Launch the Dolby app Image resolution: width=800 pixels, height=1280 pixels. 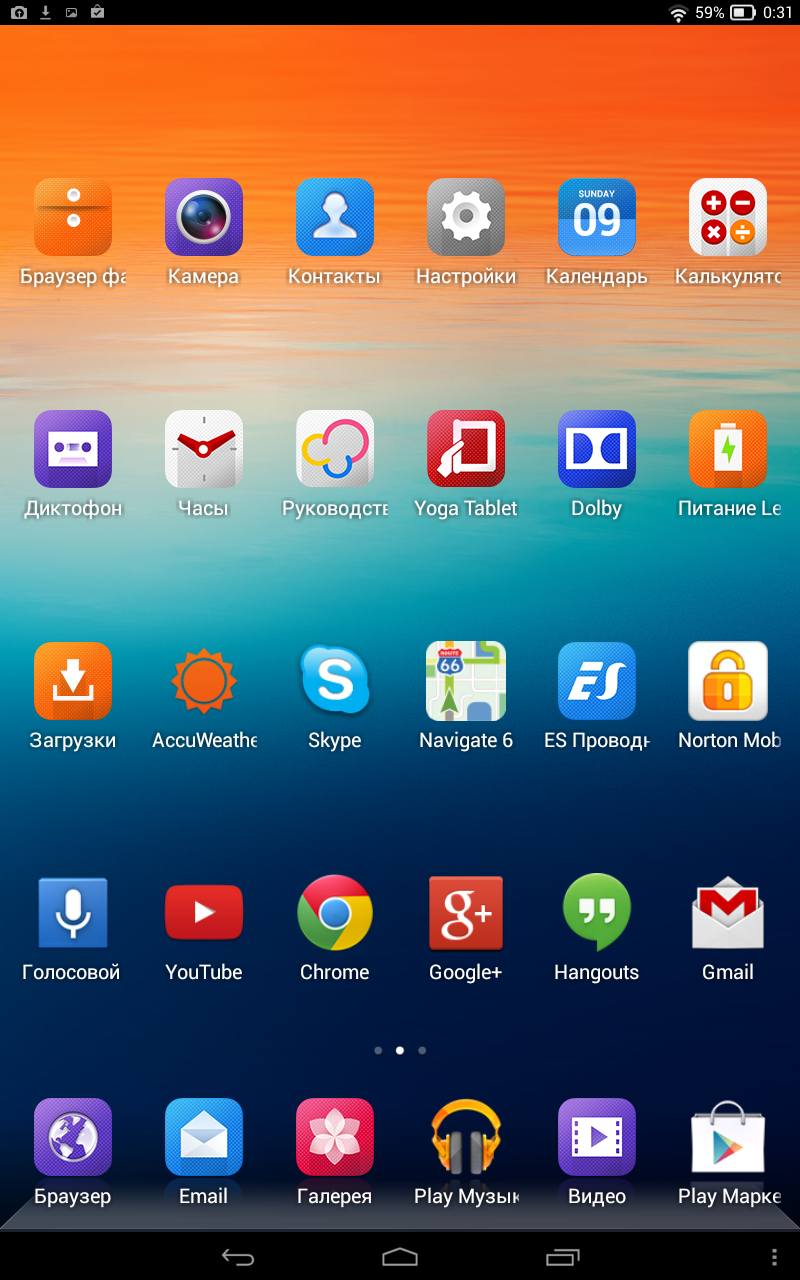[x=597, y=449]
